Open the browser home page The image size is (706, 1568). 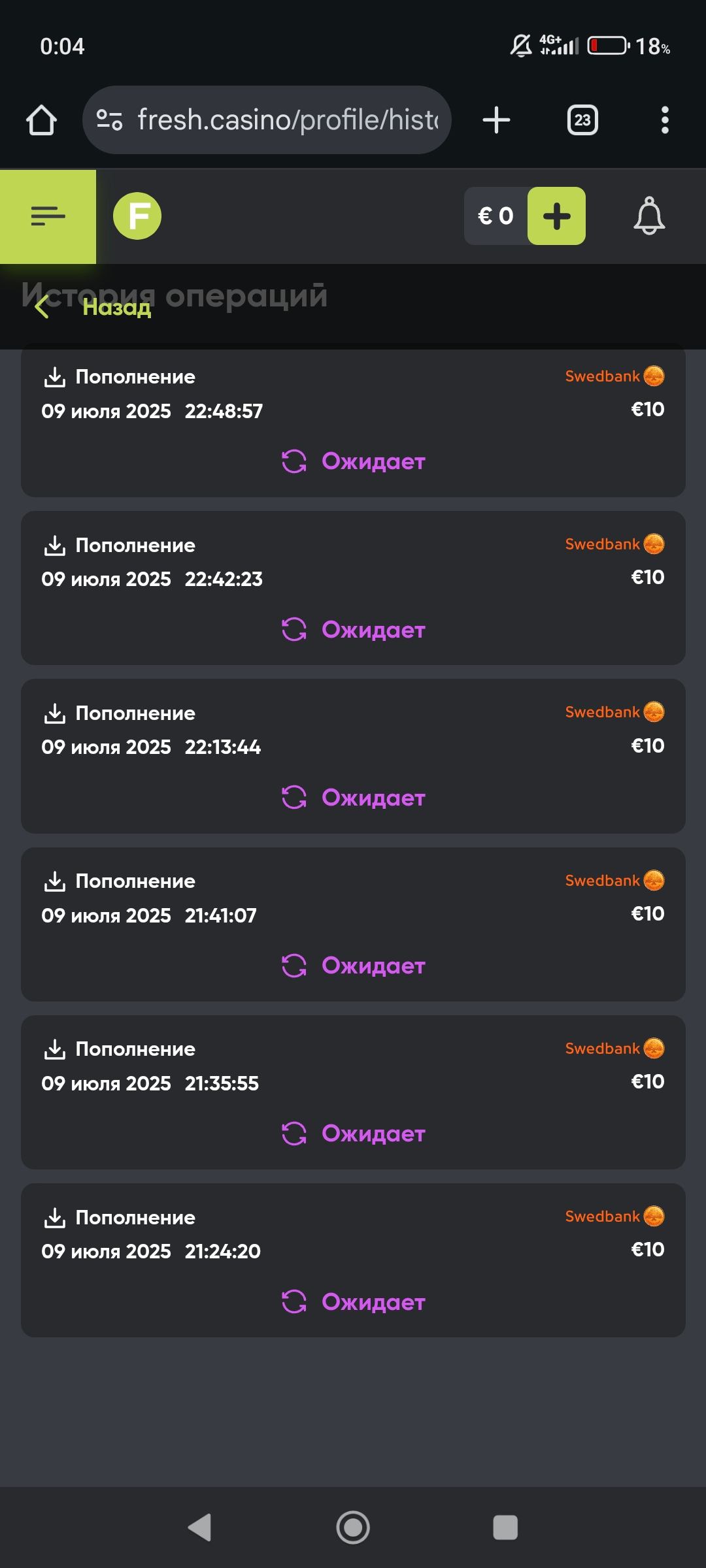[41, 120]
